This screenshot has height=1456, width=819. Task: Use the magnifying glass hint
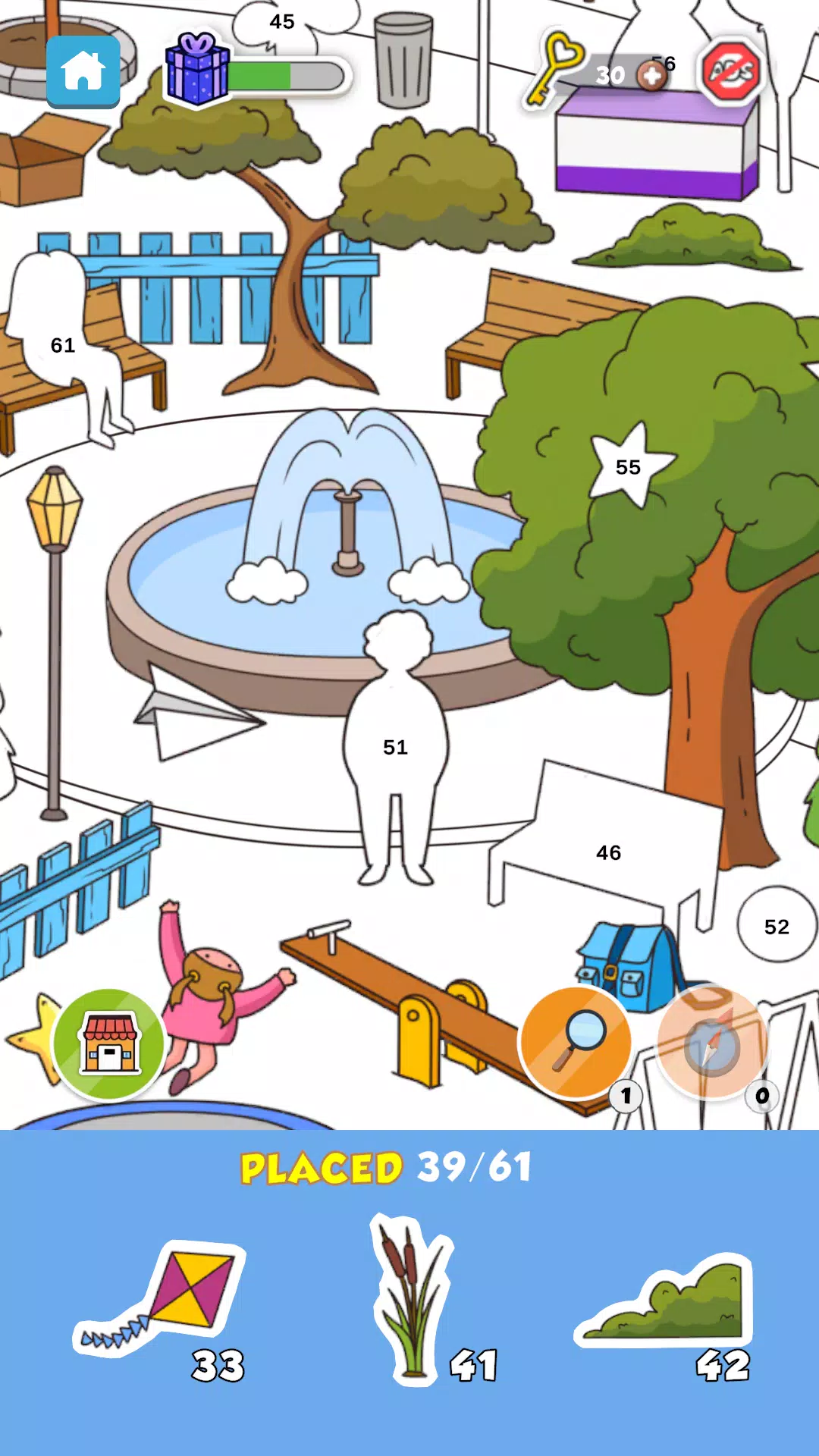(x=576, y=1042)
